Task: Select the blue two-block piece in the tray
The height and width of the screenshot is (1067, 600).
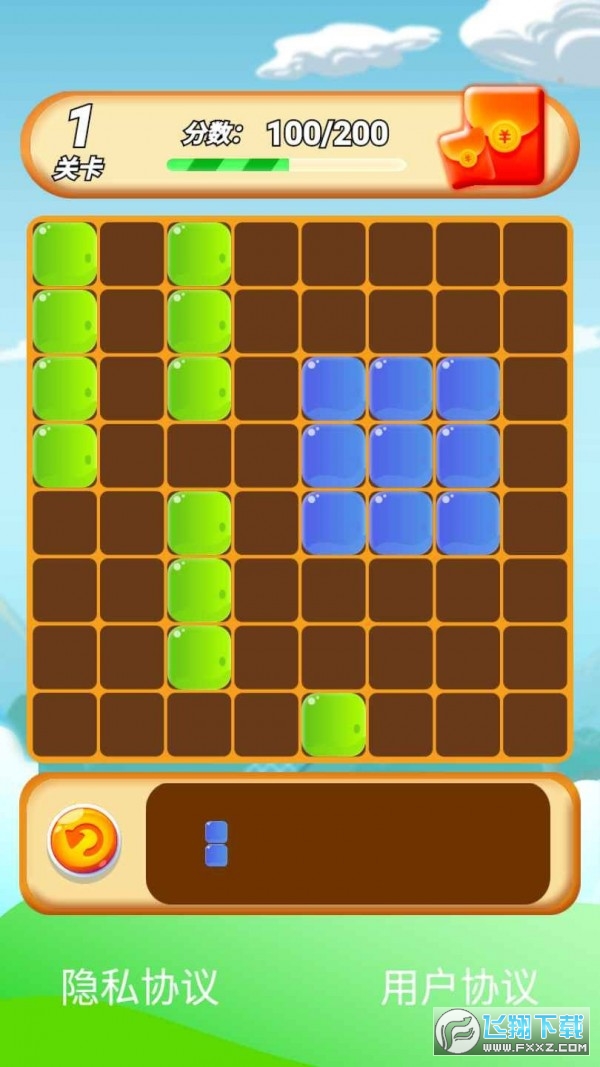Action: click(216, 843)
